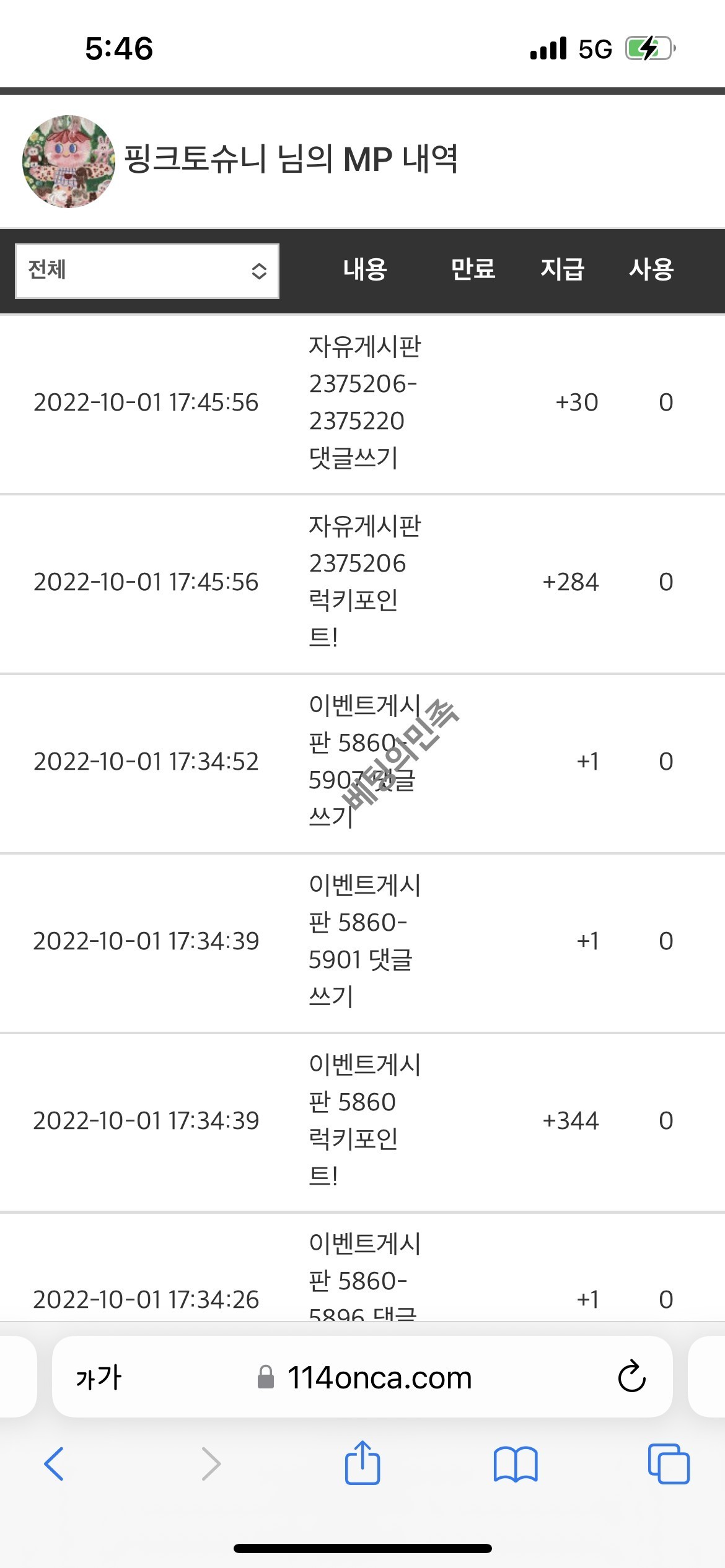The width and height of the screenshot is (725, 1568).
Task: Show all open Safari tabs
Action: [x=668, y=1464]
